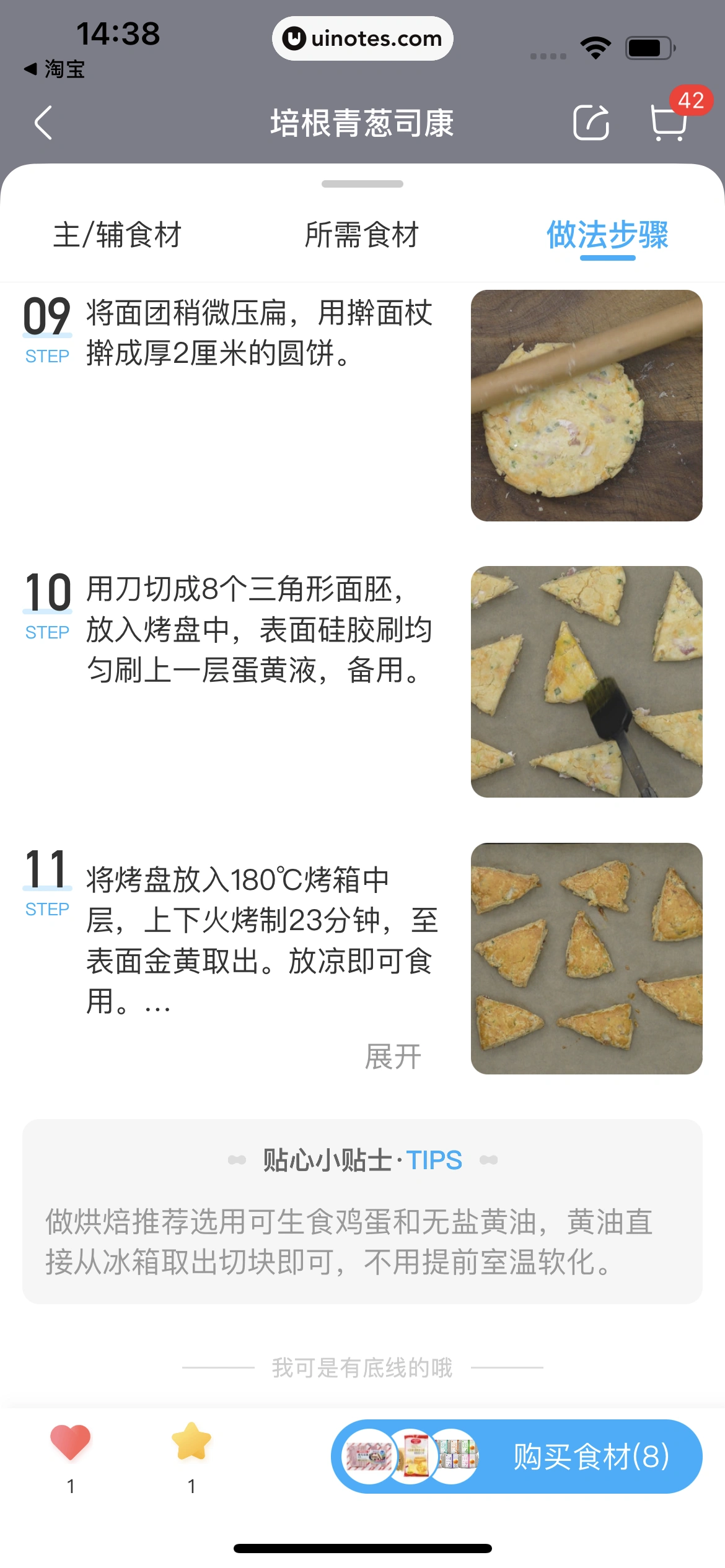Switch to the 主/辅食材 tab
The height and width of the screenshot is (1568, 725).
(x=118, y=235)
